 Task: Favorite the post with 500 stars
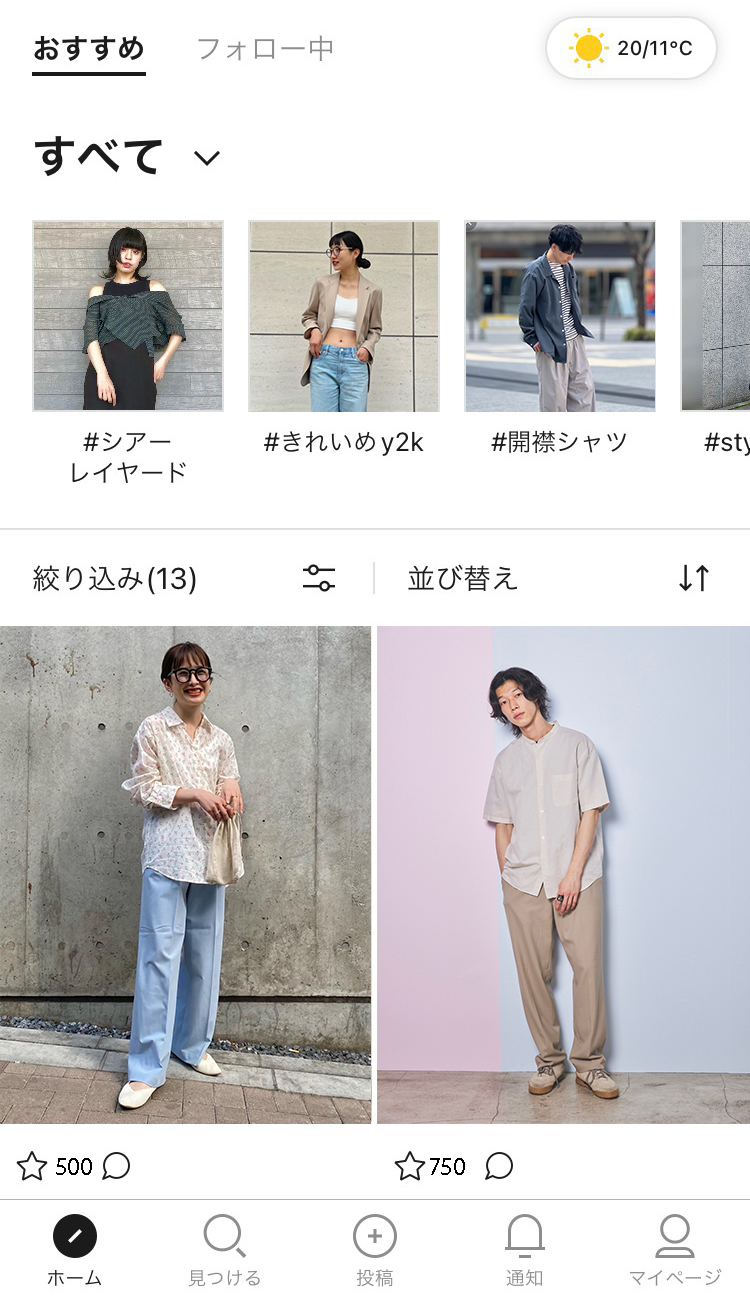(32, 1166)
